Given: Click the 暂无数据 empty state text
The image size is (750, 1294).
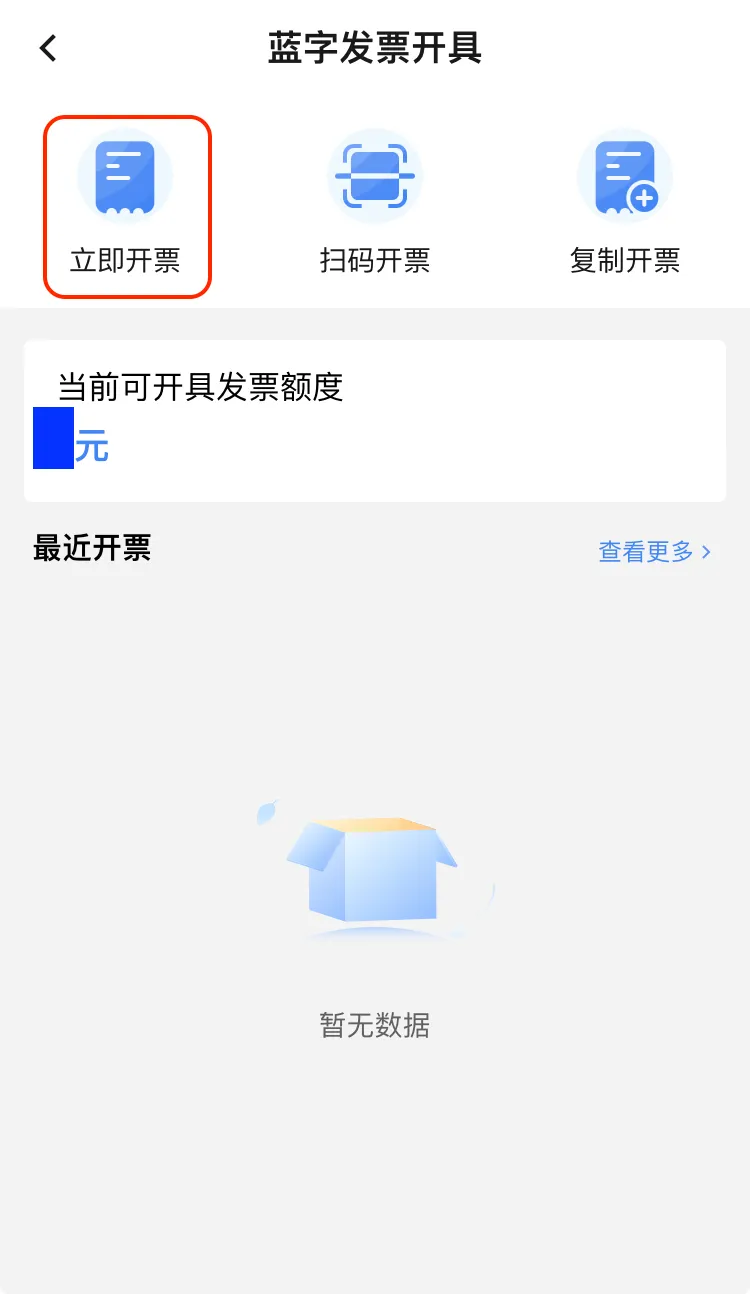Looking at the screenshot, I should pos(375,1026).
